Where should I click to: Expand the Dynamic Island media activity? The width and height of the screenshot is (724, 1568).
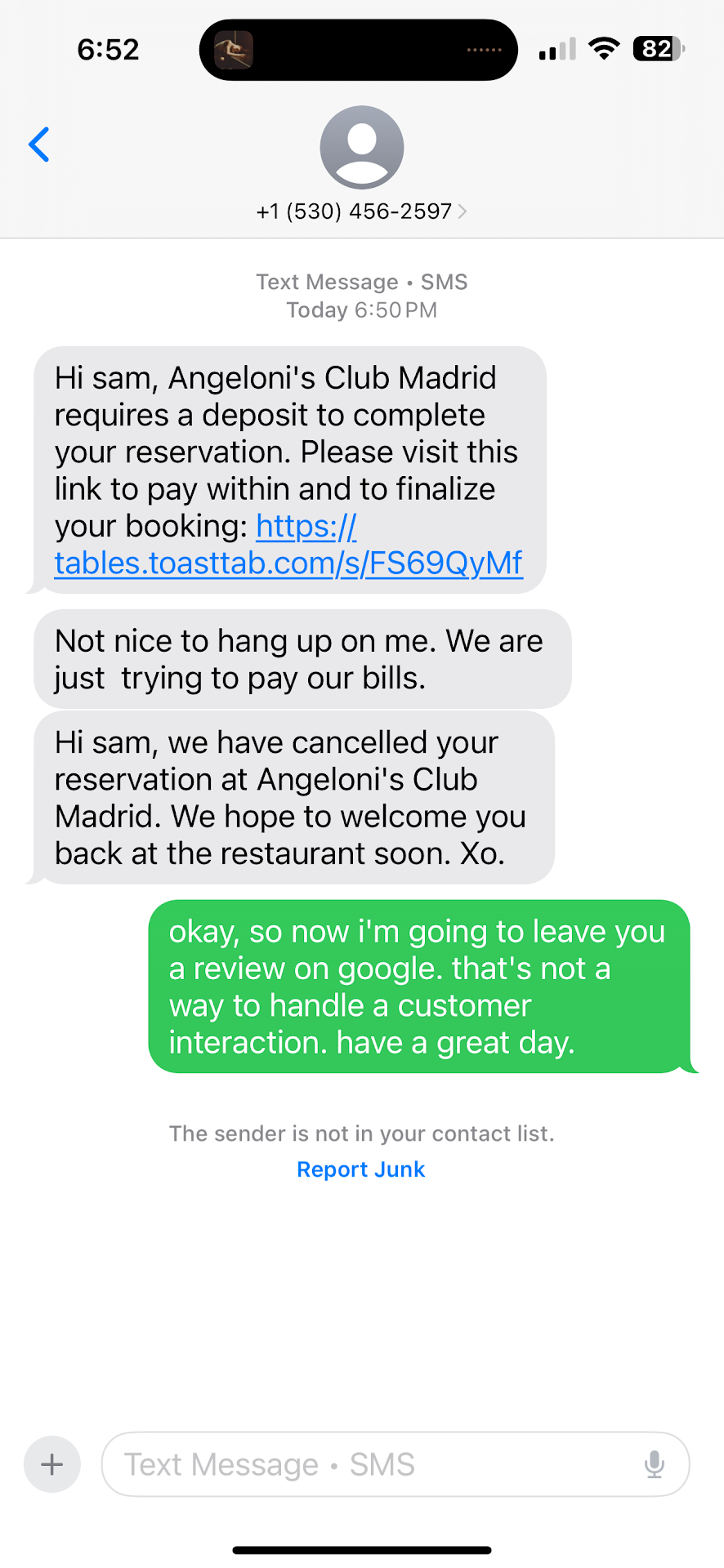(x=358, y=50)
